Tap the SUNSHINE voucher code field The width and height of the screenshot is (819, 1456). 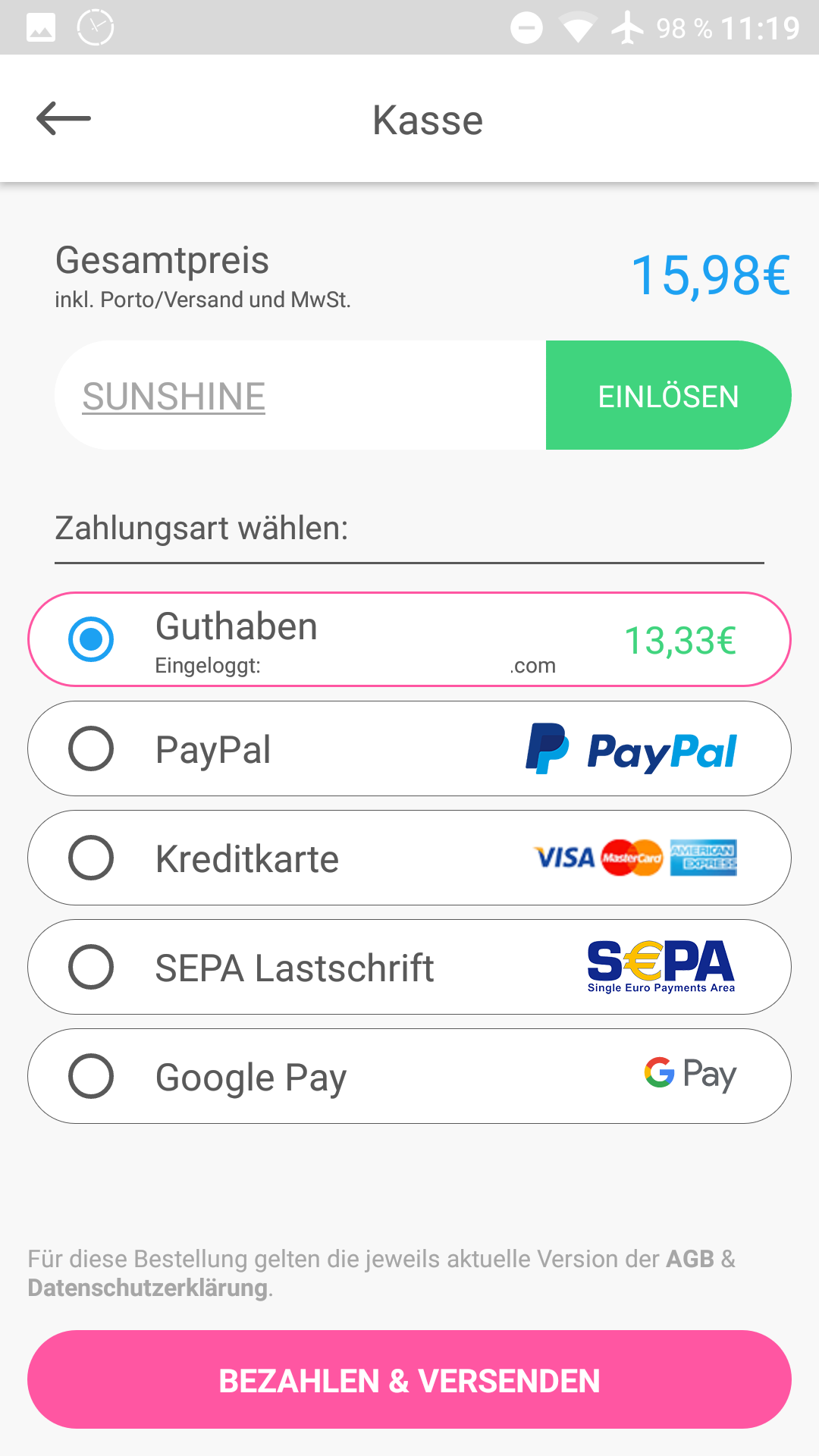pyautogui.click(x=300, y=395)
